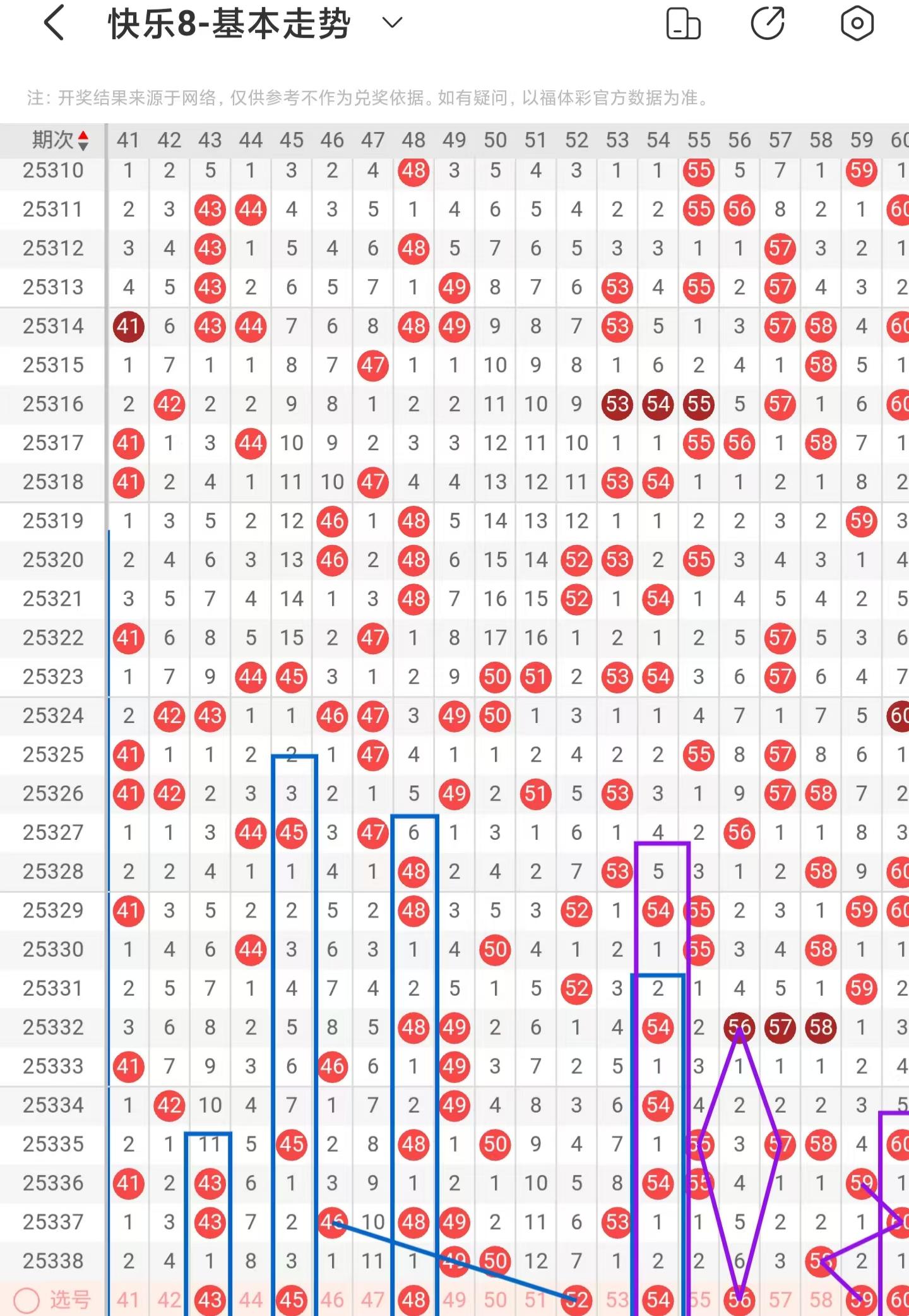This screenshot has height=1316, width=909.
Task: Deselect number 43 in the 选号 row
Action: 210,1300
